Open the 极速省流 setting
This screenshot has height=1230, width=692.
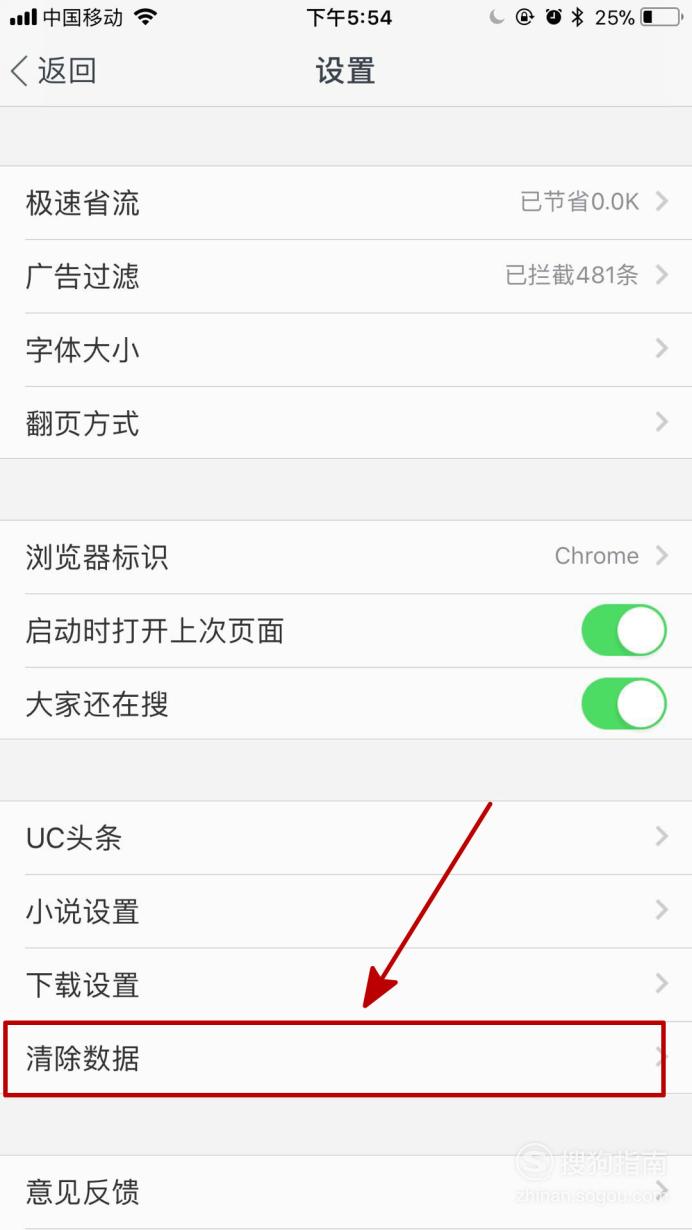[346, 203]
